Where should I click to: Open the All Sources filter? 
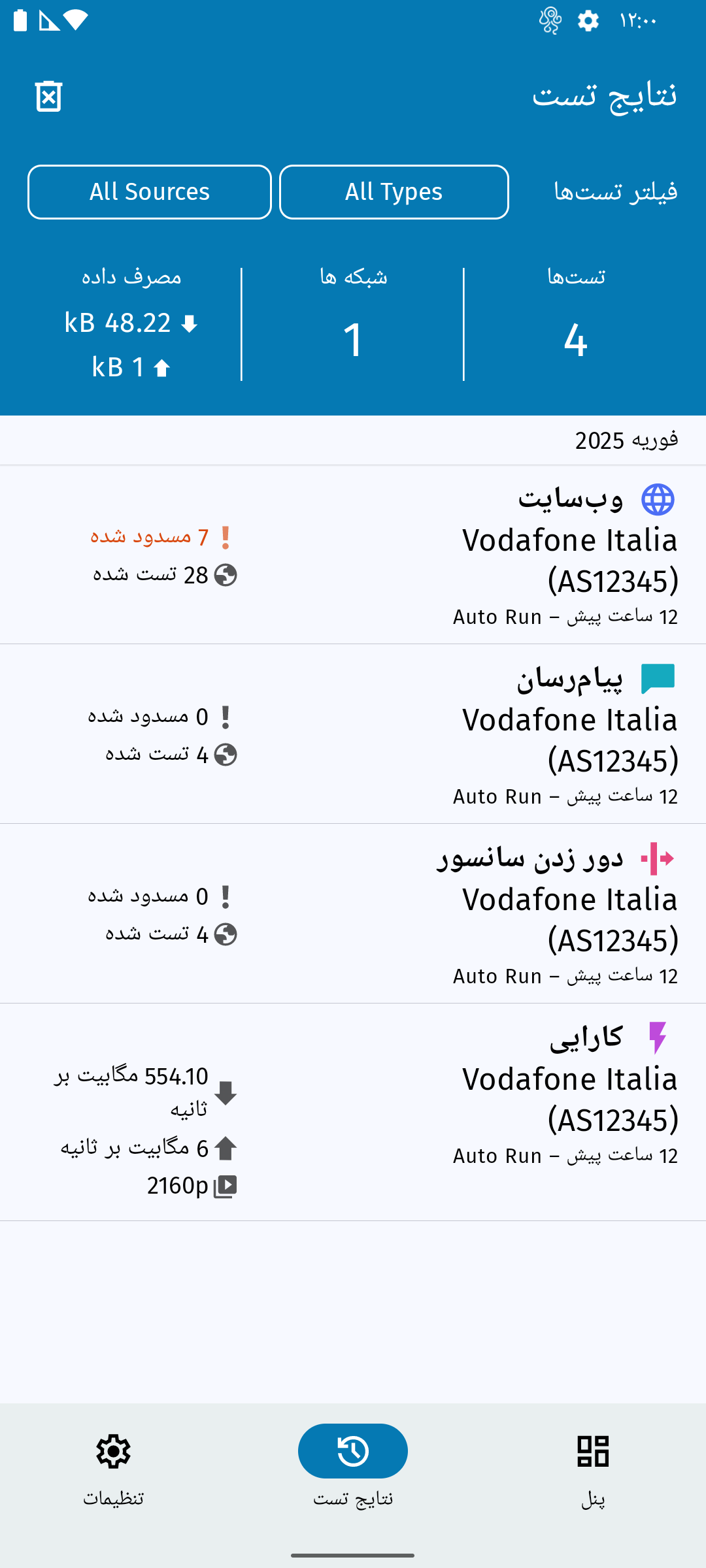tap(150, 192)
